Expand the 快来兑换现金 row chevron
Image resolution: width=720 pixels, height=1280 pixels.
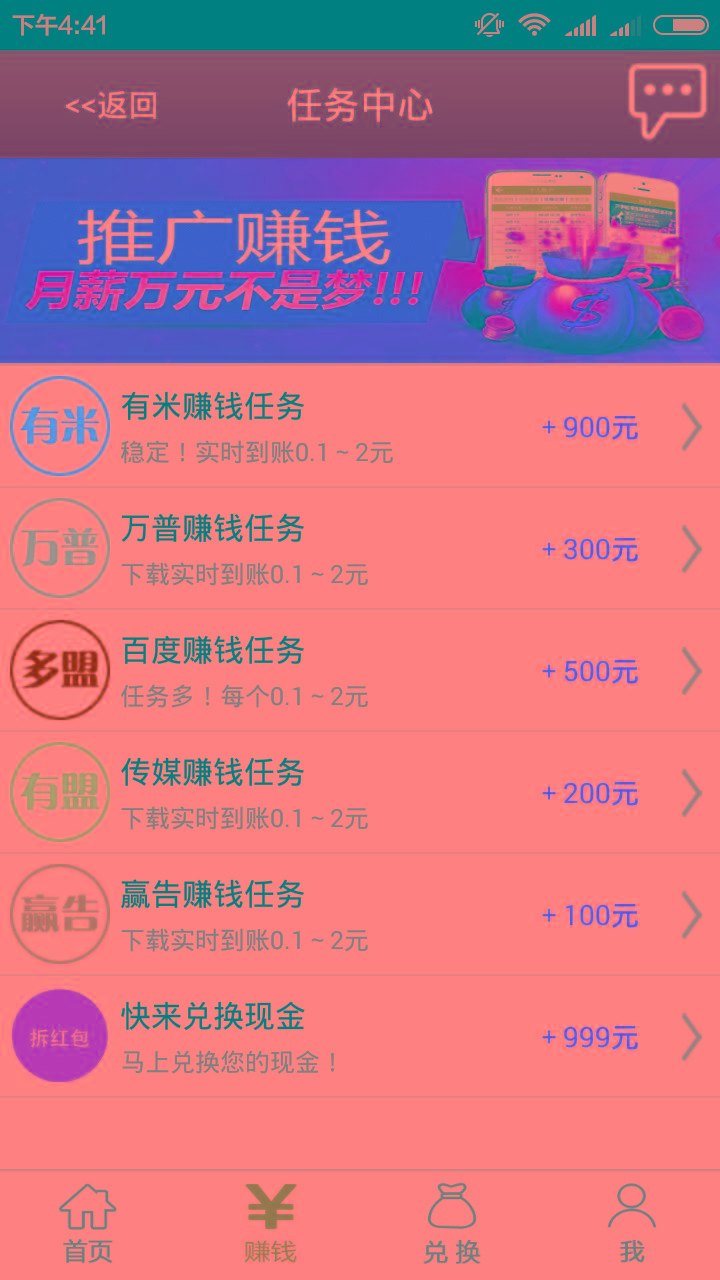[x=691, y=1036]
